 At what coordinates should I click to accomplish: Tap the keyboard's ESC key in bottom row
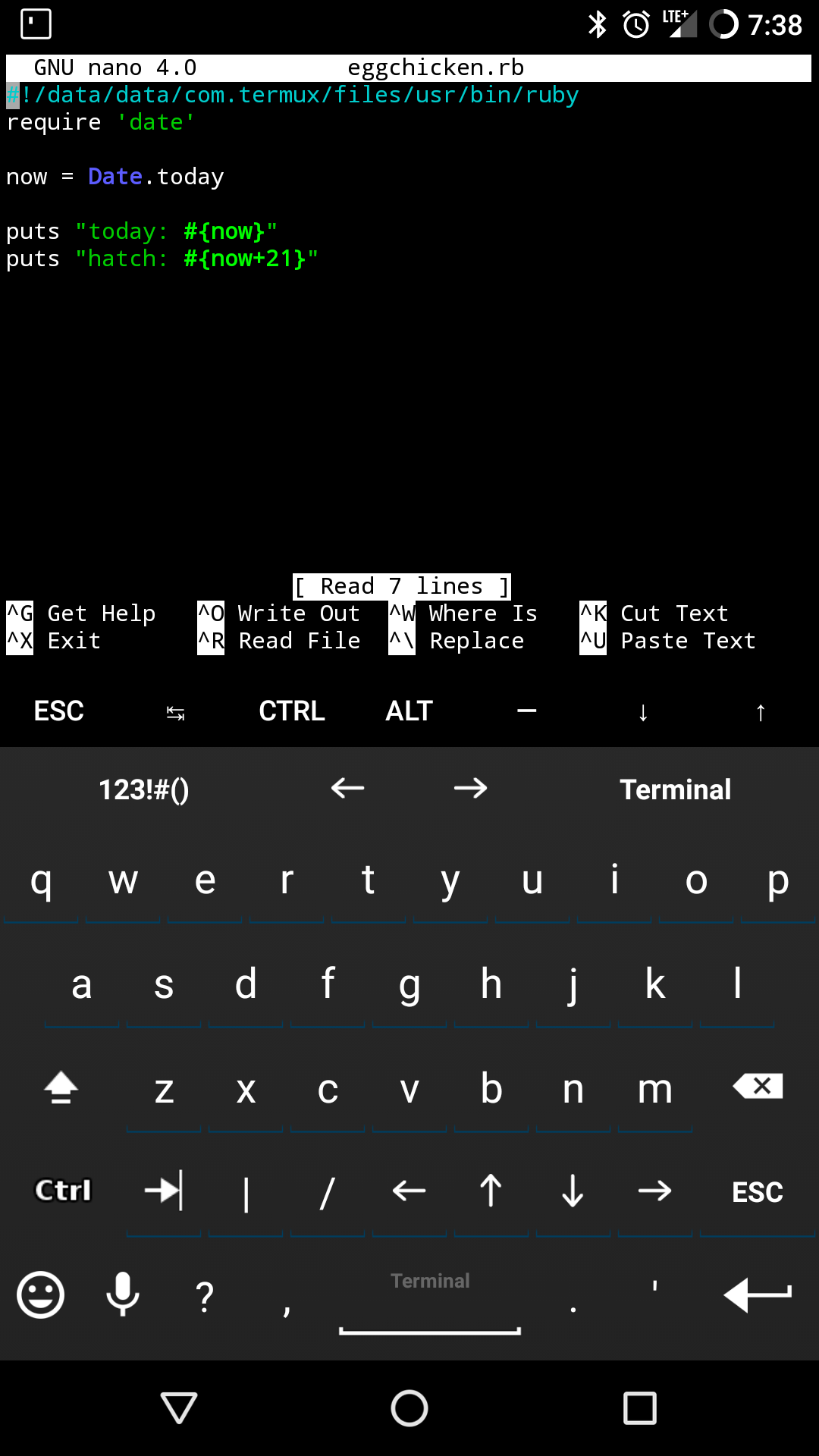coord(757,1191)
